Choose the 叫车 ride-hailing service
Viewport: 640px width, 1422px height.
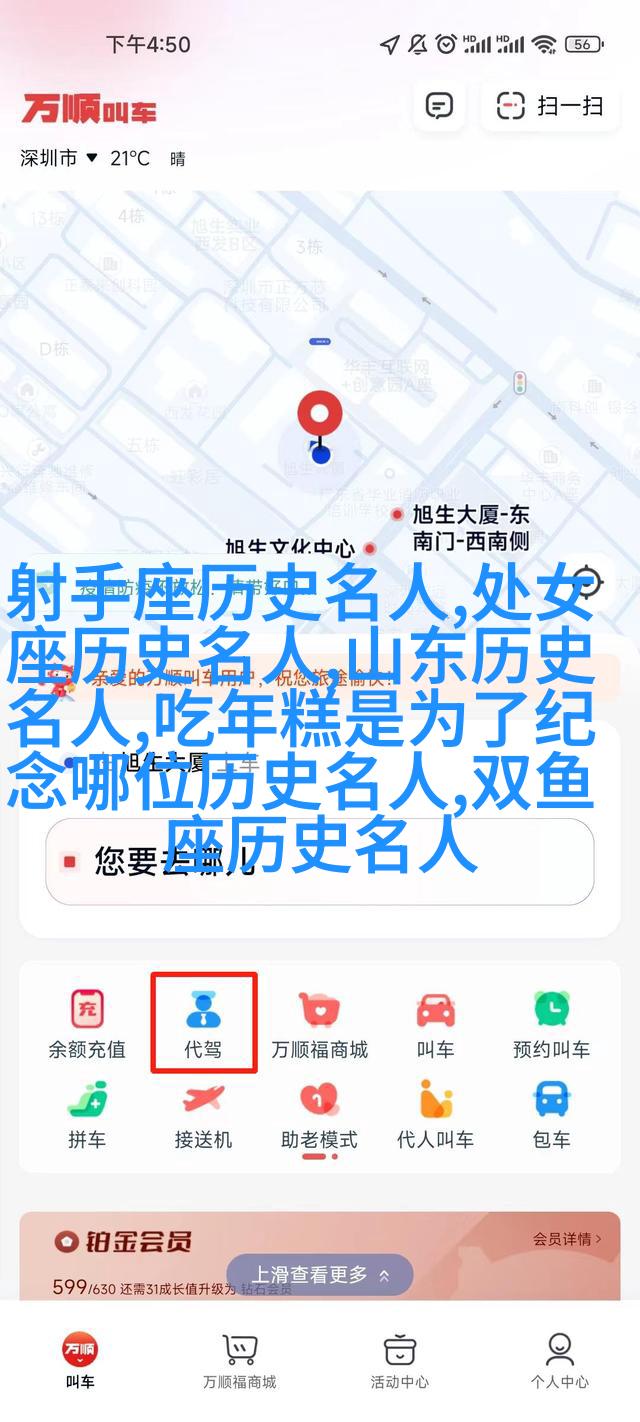tap(436, 1024)
